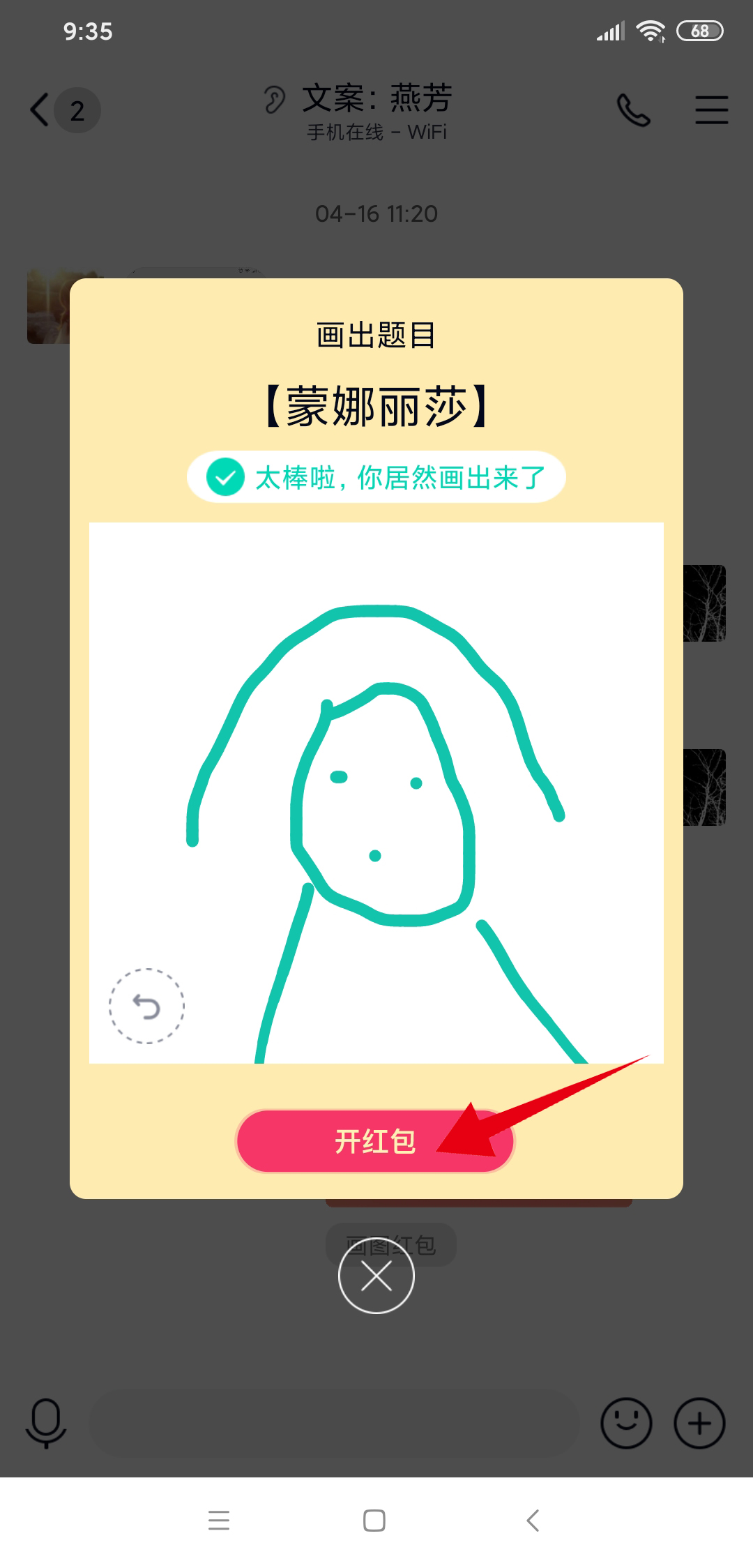Tap the voice input microphone
753x1568 pixels.
point(46,1423)
